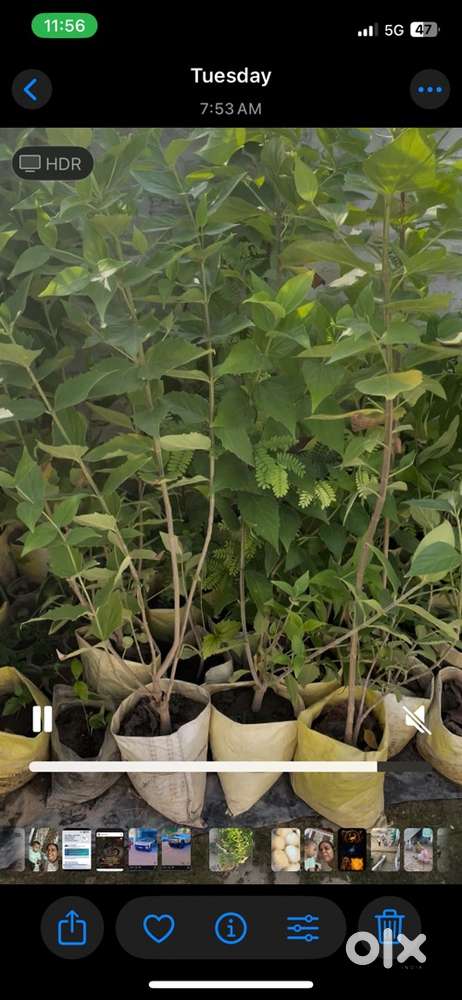This screenshot has width=462, height=1000.
Task: Delete this video with the trash icon
Action: point(389,928)
